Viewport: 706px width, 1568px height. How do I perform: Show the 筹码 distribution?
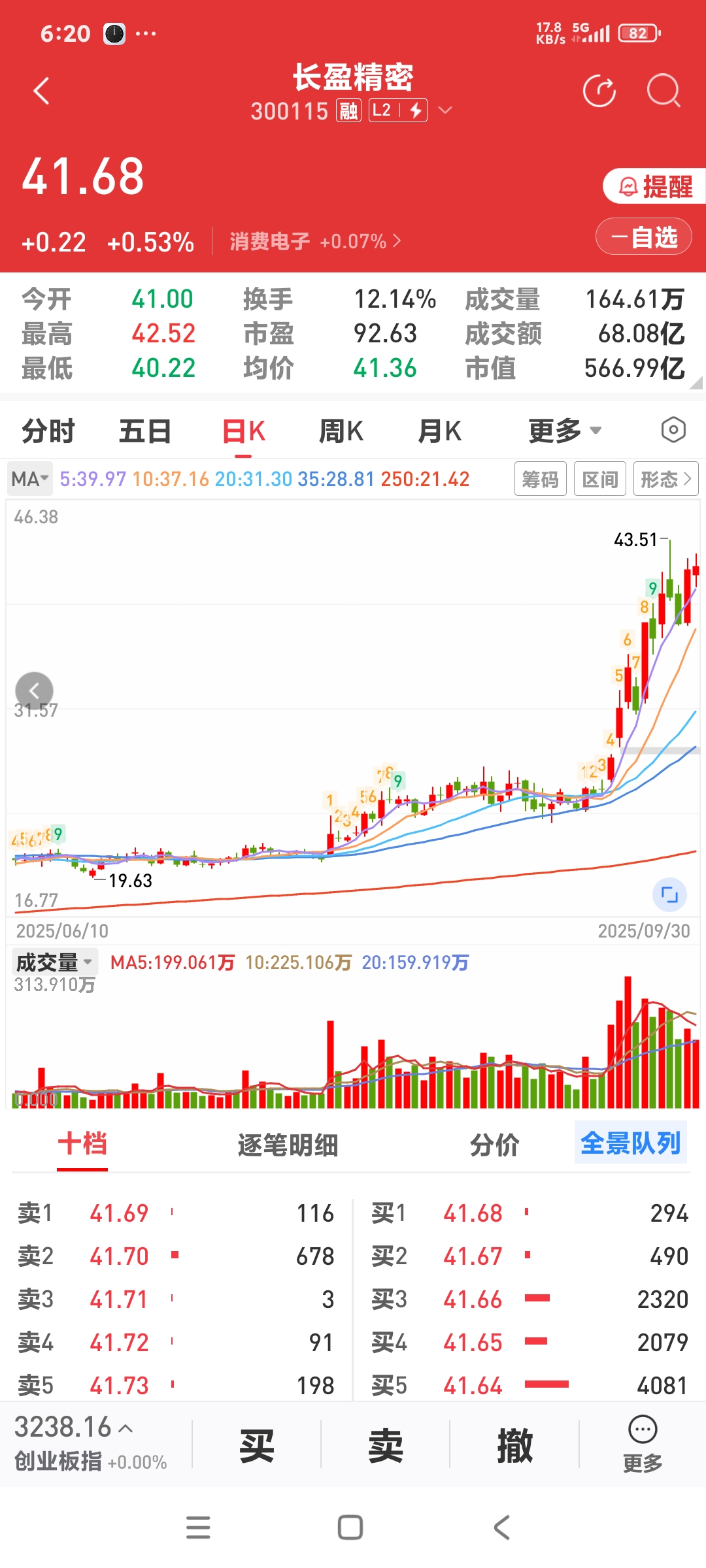540,480
